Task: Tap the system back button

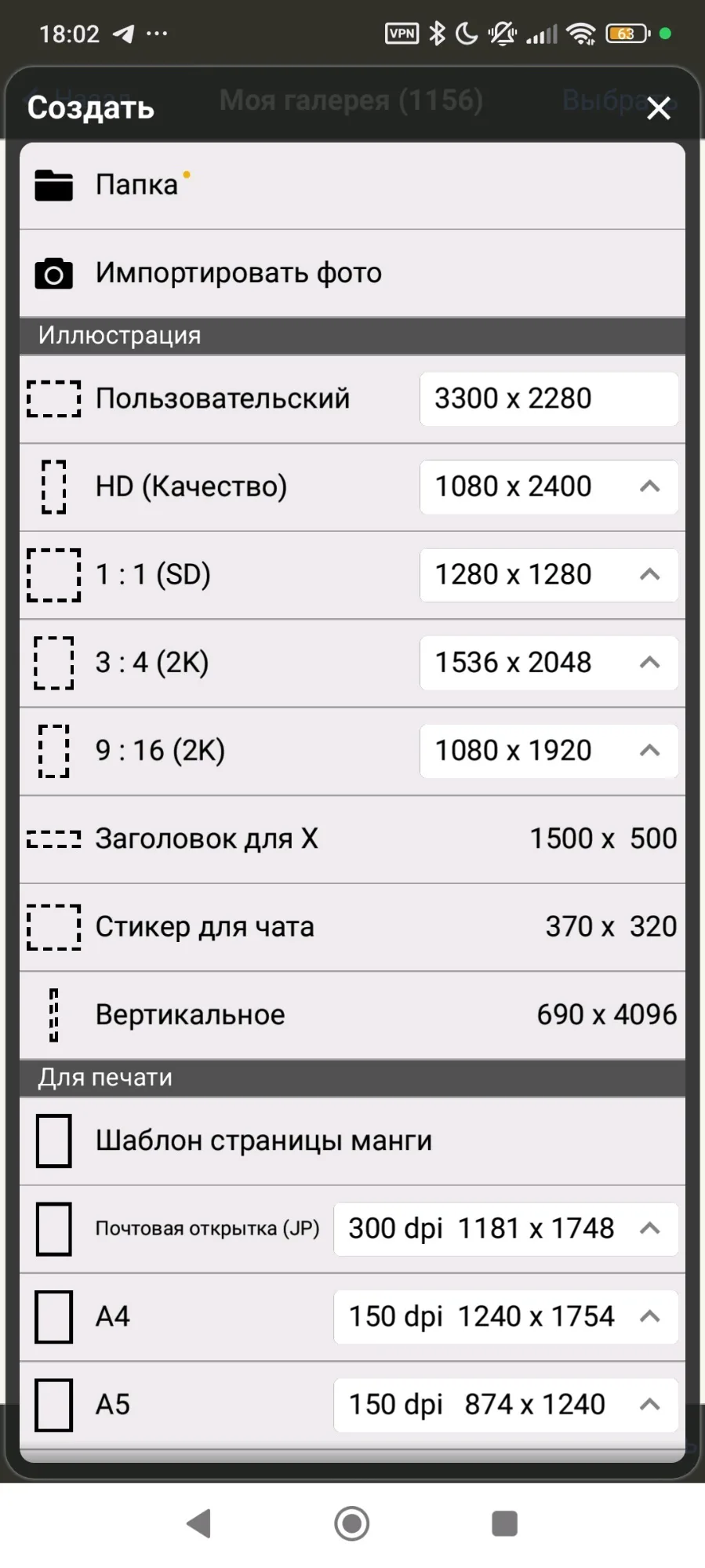Action: point(199,1523)
